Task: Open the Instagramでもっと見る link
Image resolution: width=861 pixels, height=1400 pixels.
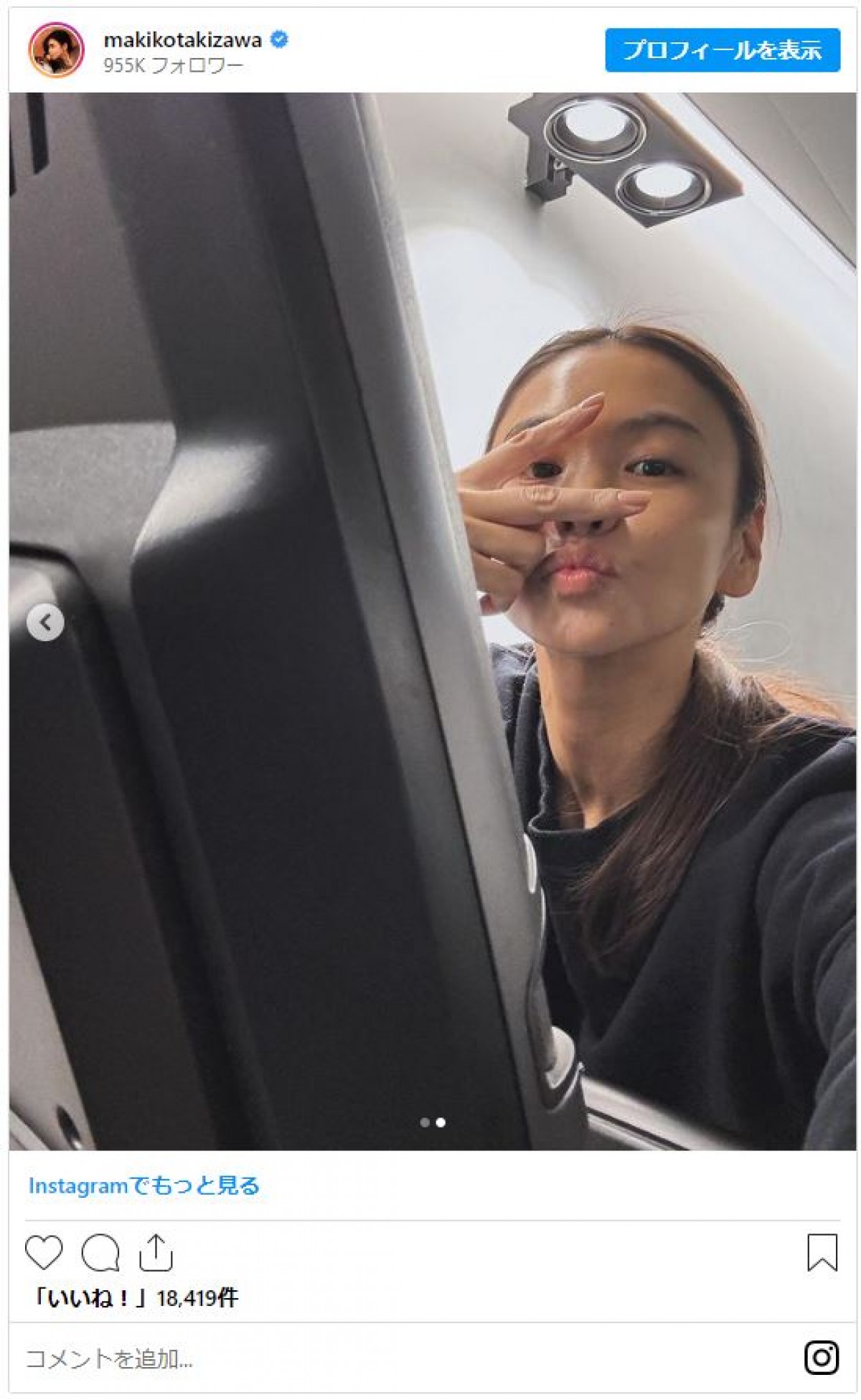Action: tap(143, 1186)
